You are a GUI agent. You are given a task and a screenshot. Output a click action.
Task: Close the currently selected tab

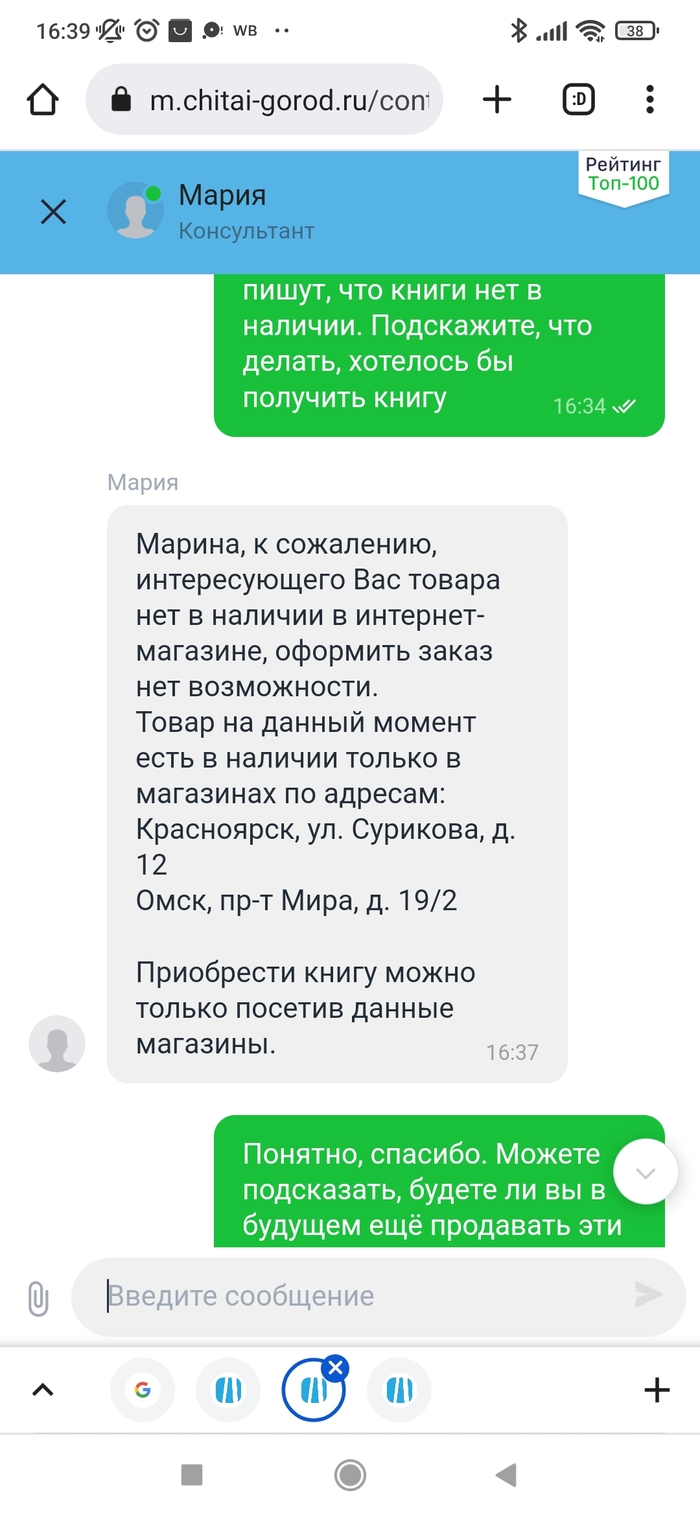tap(336, 1368)
